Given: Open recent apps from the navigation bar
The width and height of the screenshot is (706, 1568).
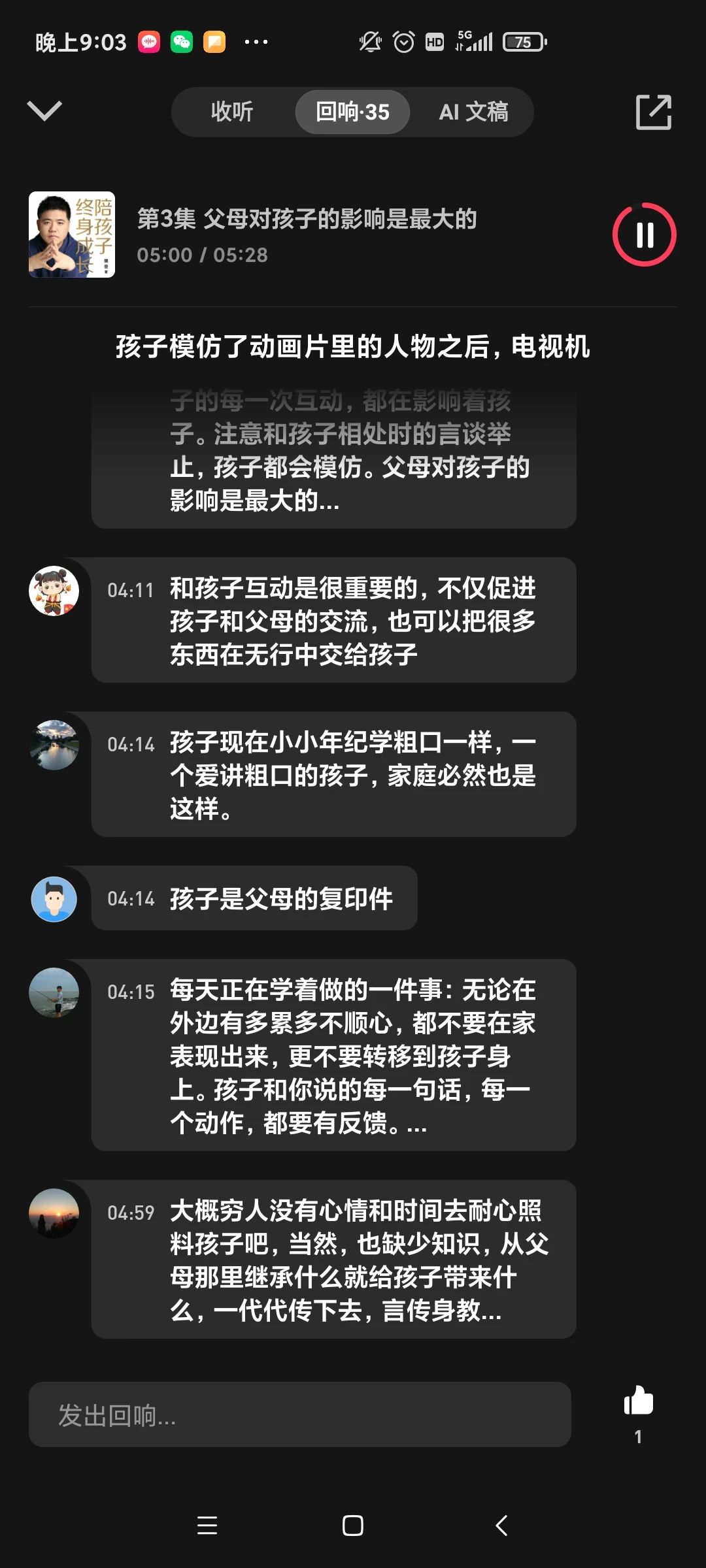Looking at the screenshot, I should coord(207,1526).
